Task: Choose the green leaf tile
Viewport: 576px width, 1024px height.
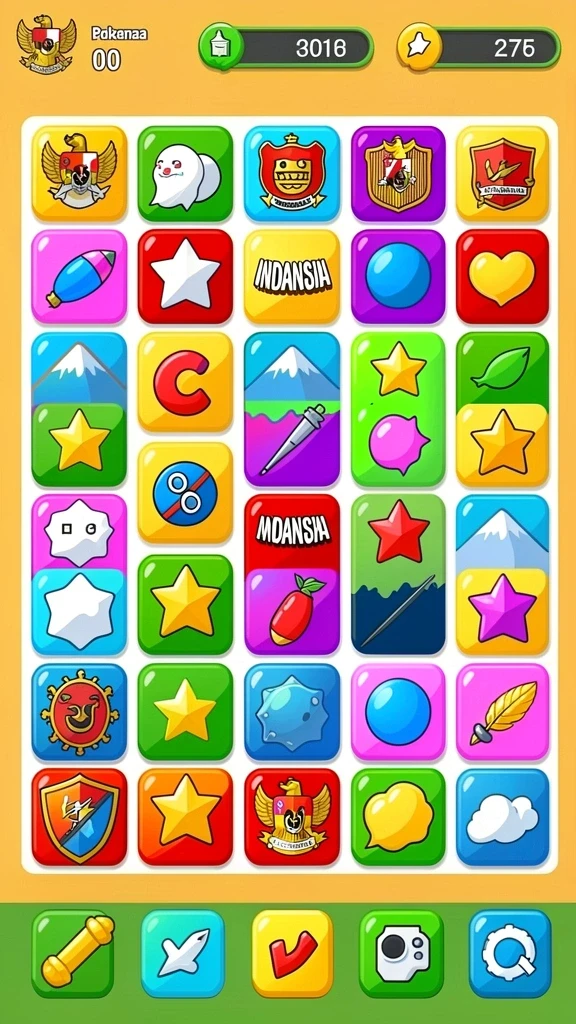Action: point(502,369)
